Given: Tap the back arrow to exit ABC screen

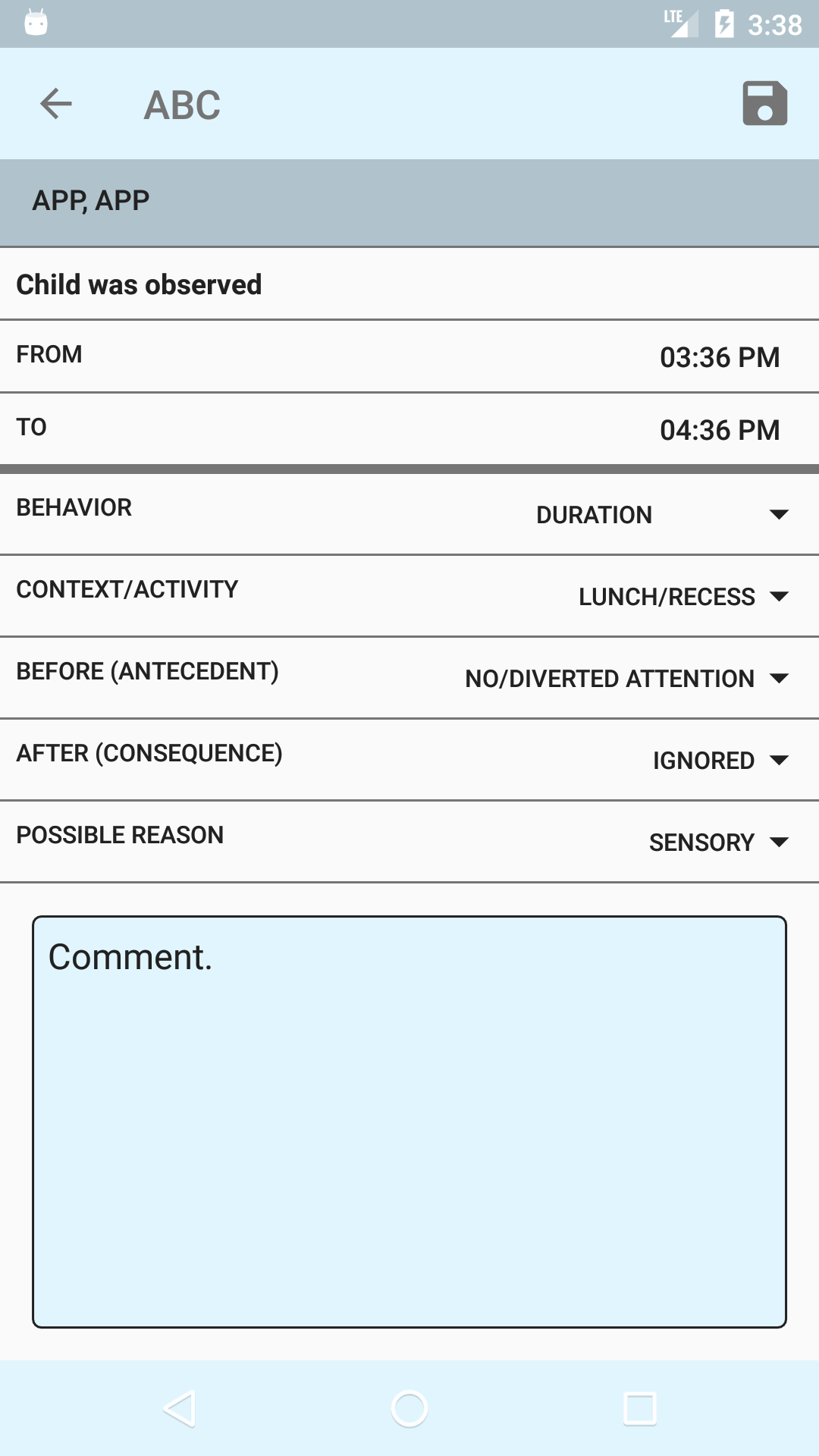Looking at the screenshot, I should [x=55, y=103].
